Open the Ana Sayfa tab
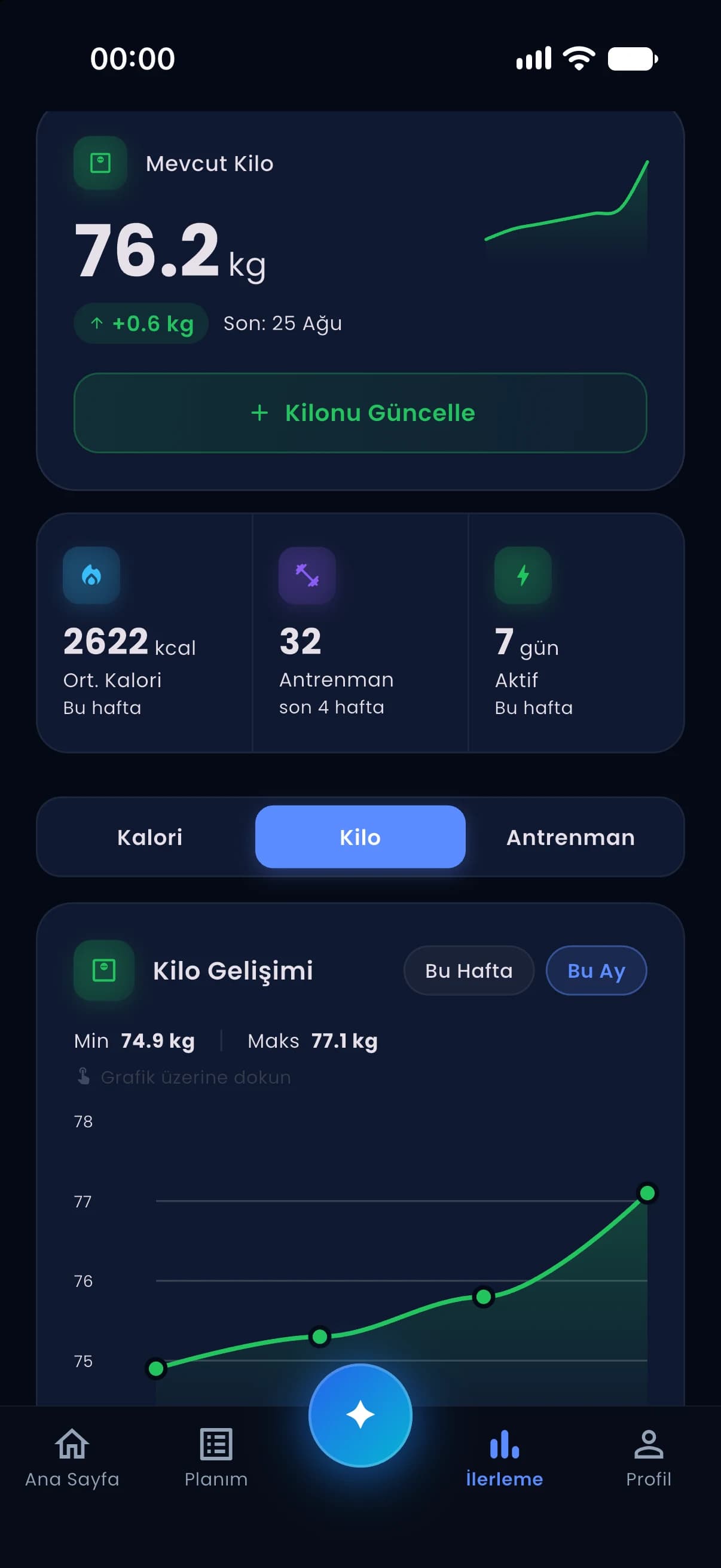Image resolution: width=721 pixels, height=1568 pixels. pos(72,1458)
